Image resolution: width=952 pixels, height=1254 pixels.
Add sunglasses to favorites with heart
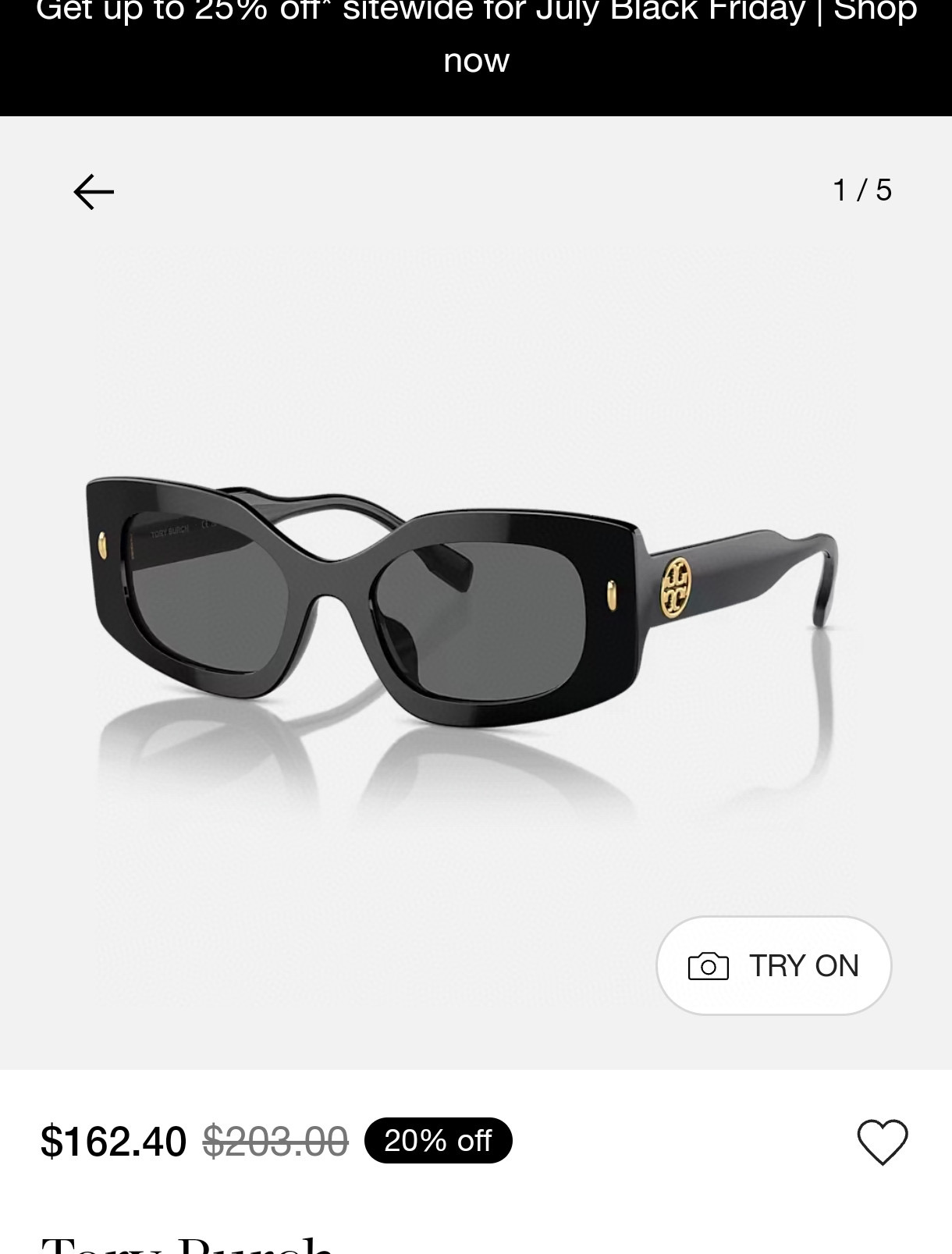coord(883,1142)
